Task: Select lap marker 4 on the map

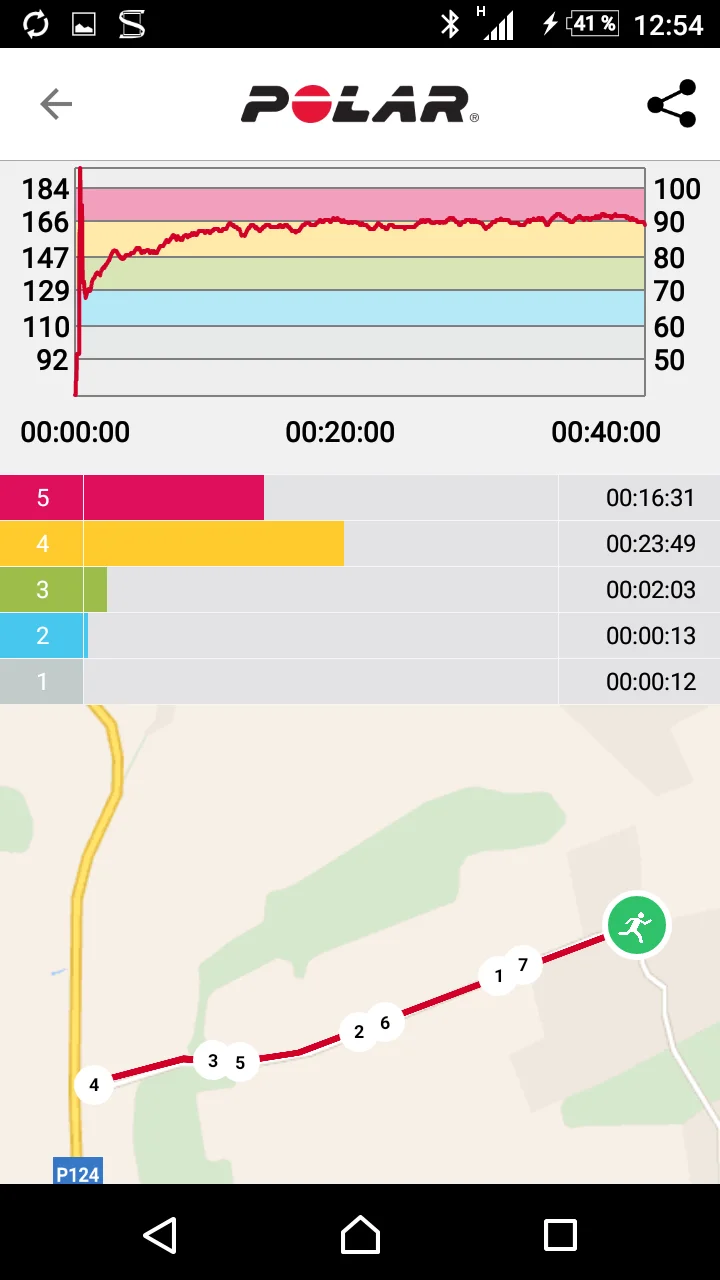Action: point(94,1085)
